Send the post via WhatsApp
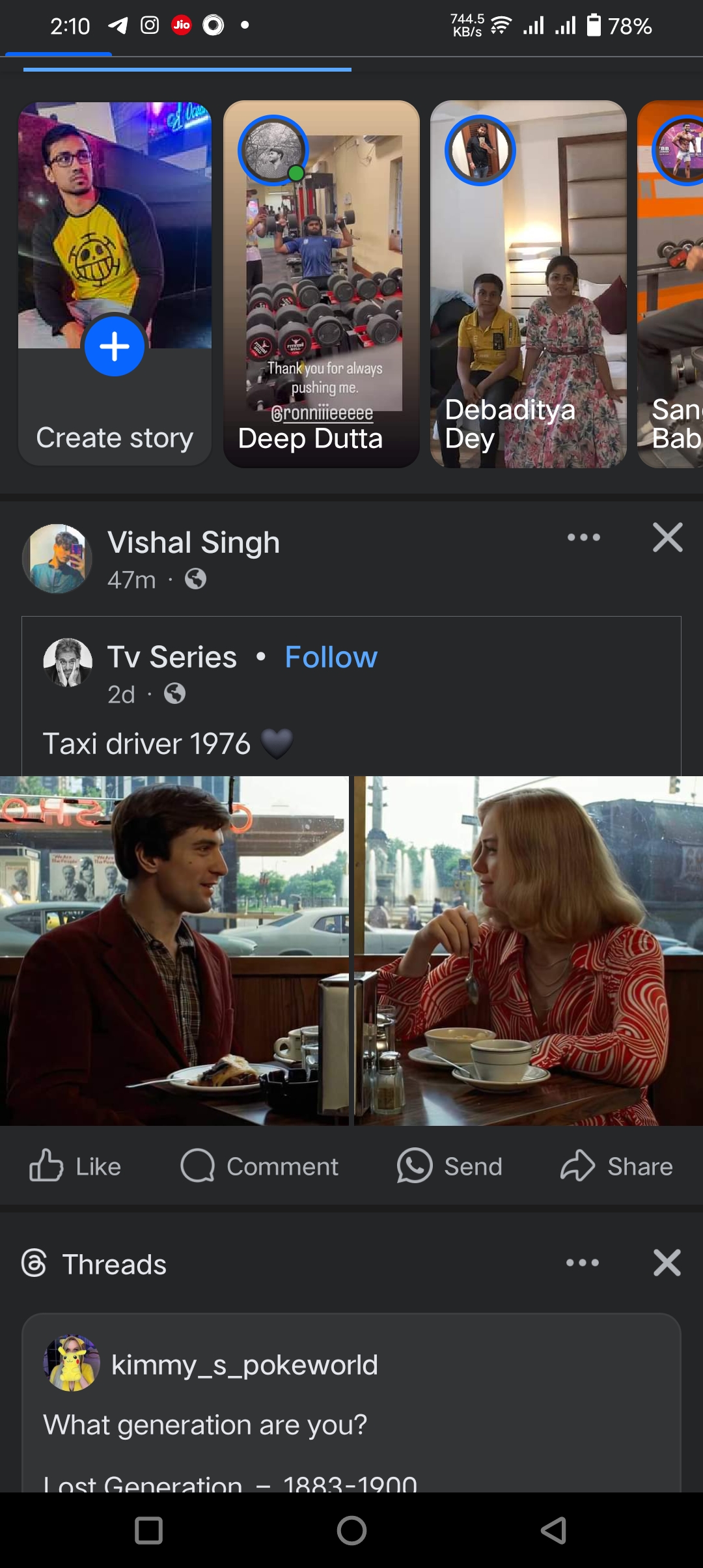Image resolution: width=703 pixels, height=1568 pixels. click(x=450, y=1166)
